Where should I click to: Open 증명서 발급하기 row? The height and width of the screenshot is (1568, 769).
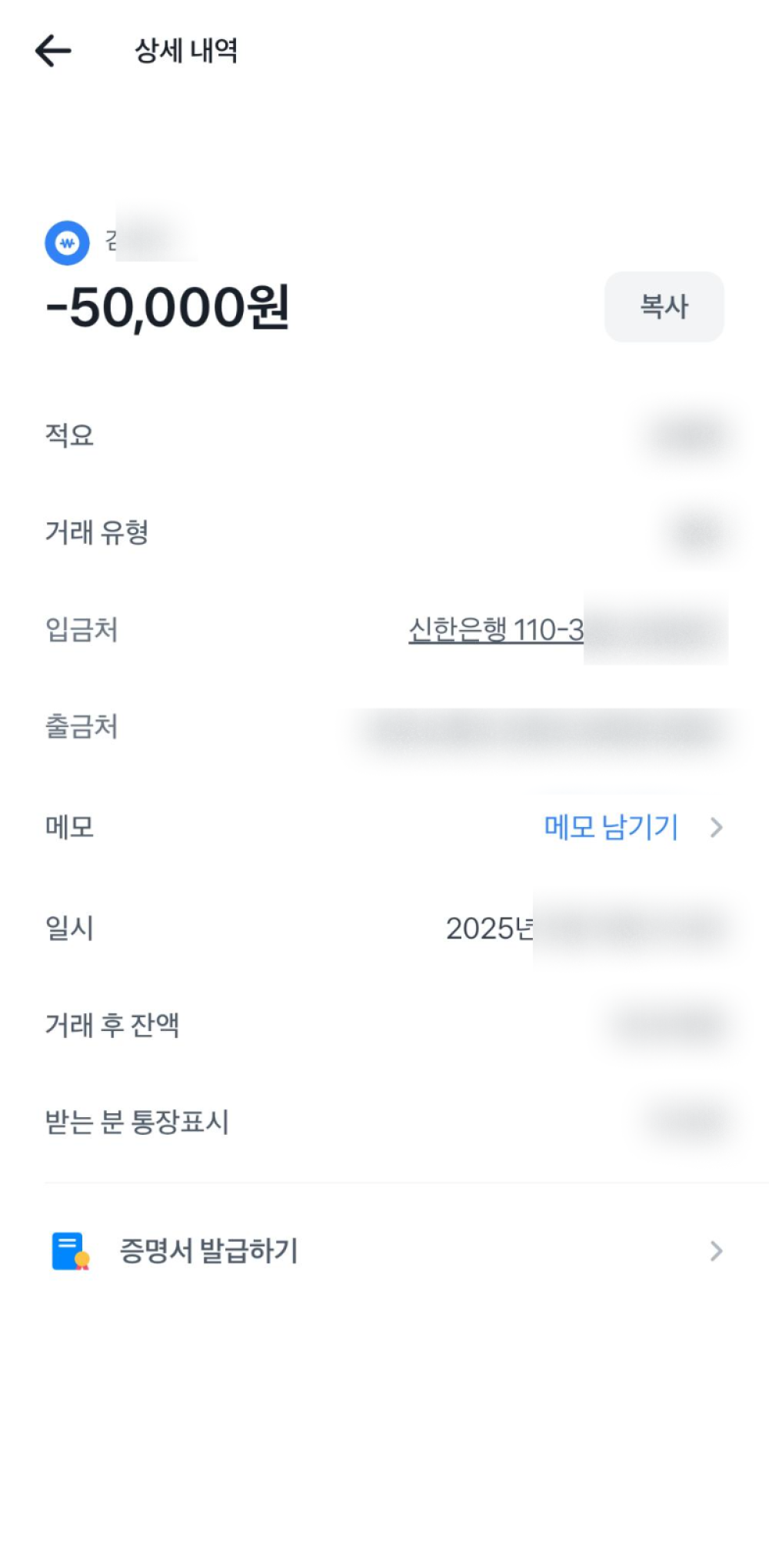pos(384,1251)
